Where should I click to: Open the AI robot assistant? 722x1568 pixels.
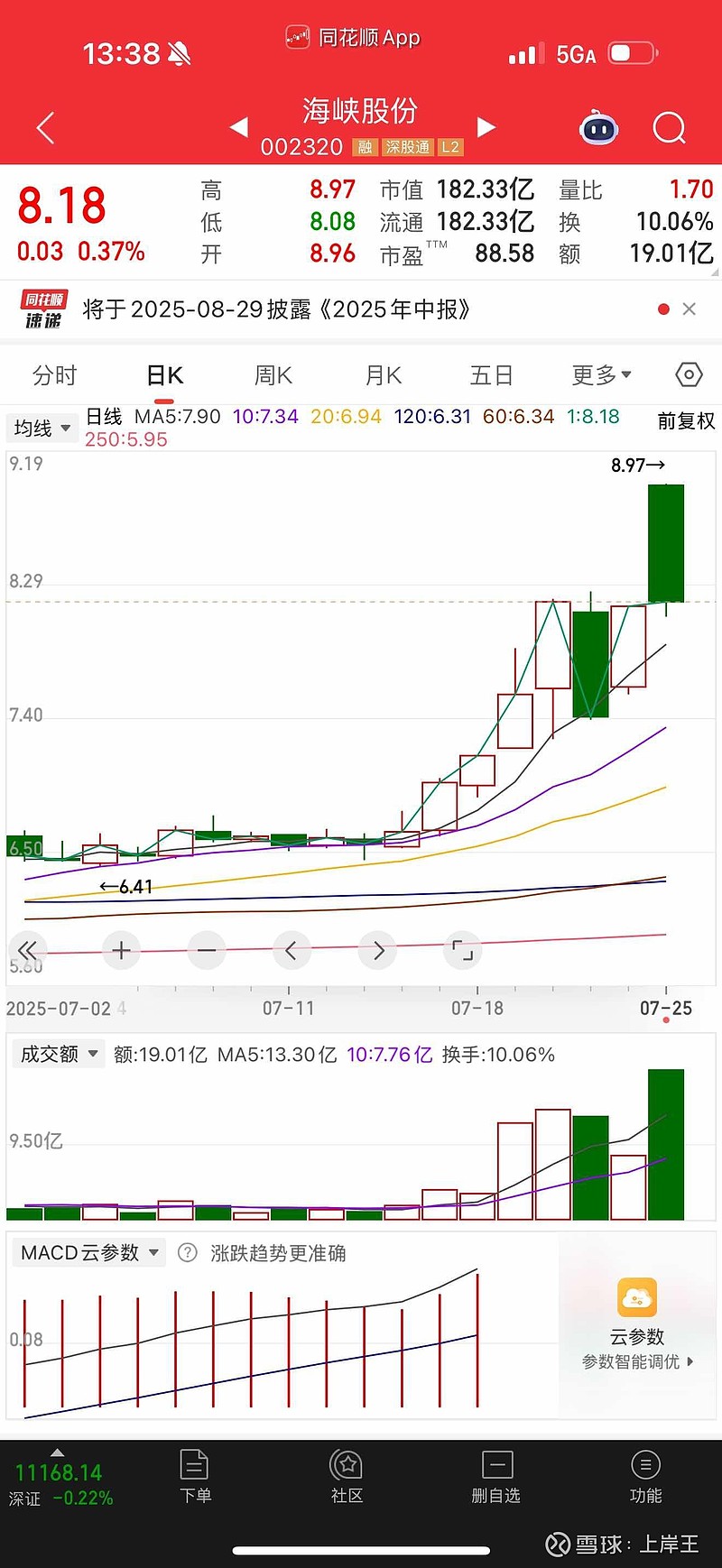[x=598, y=129]
